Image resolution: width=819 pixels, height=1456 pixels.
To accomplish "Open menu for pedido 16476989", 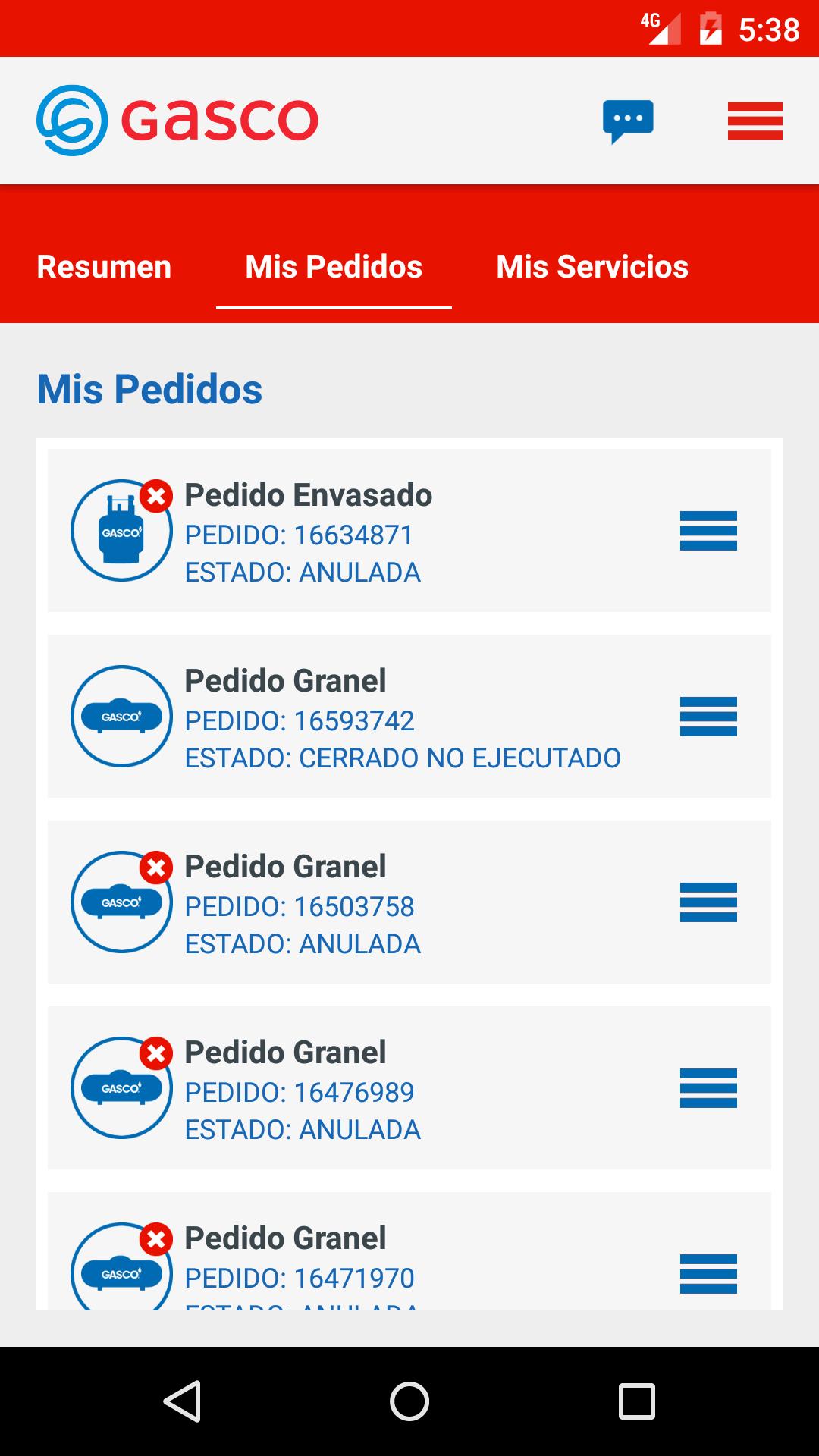I will (x=708, y=1088).
